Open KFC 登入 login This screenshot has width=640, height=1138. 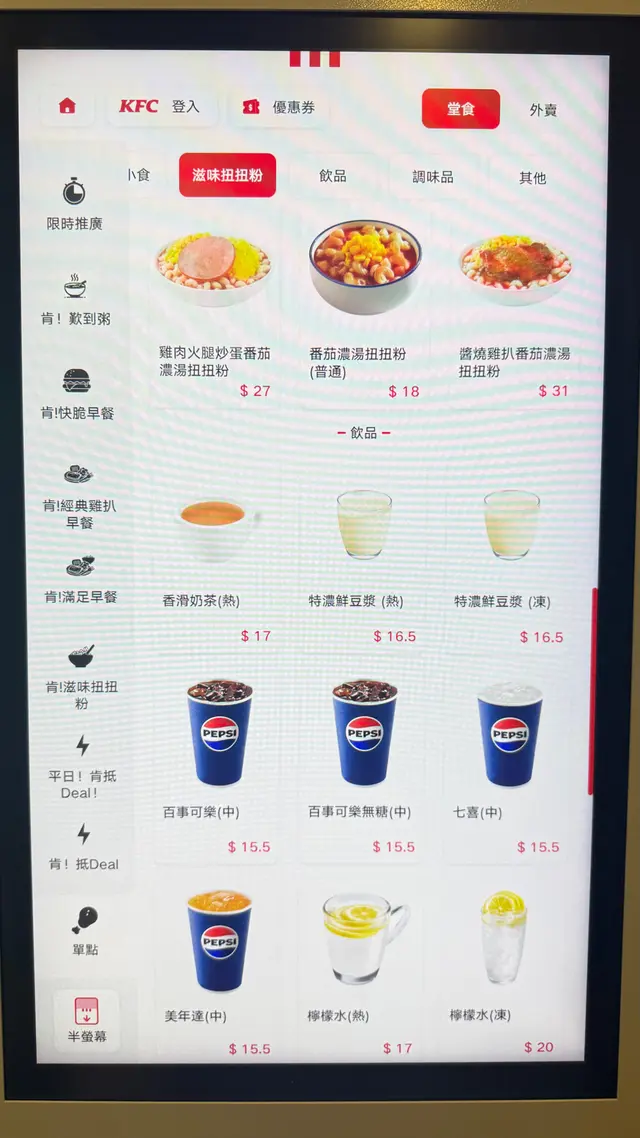tap(160, 106)
